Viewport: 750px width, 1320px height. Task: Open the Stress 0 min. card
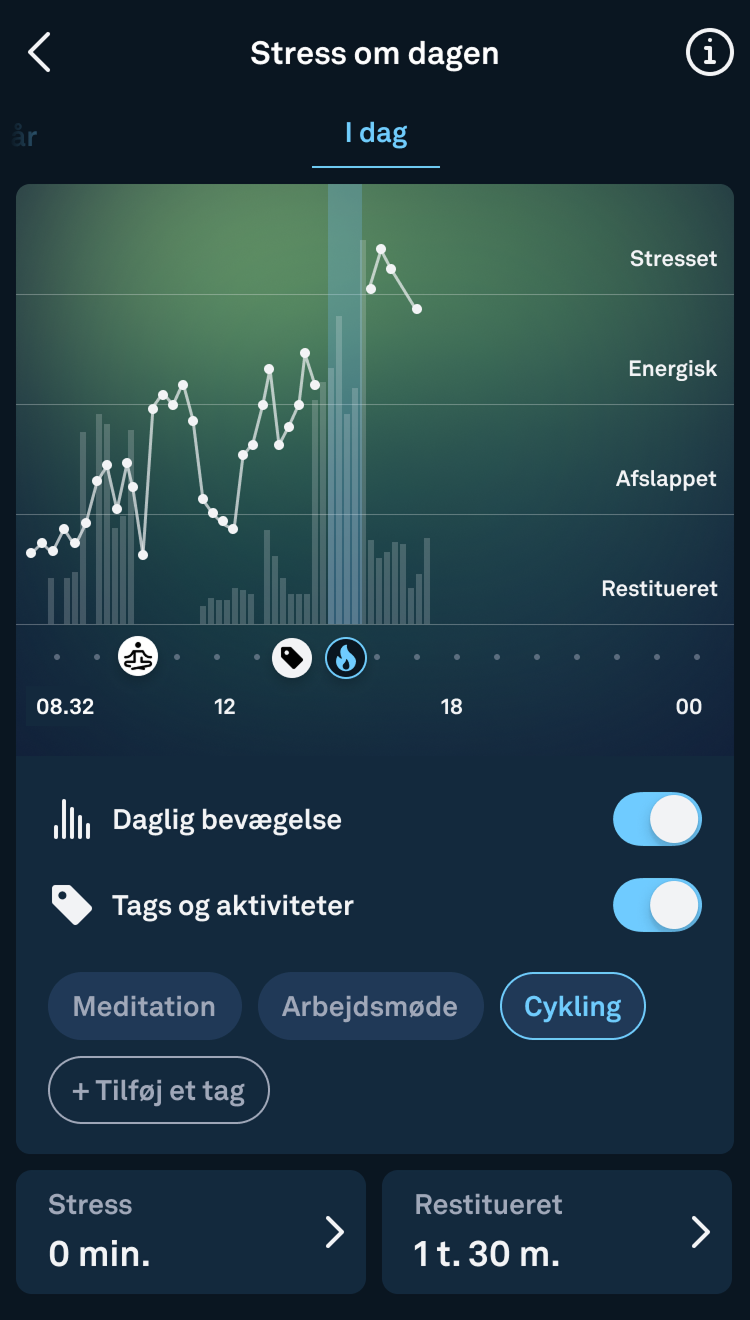click(x=191, y=1232)
